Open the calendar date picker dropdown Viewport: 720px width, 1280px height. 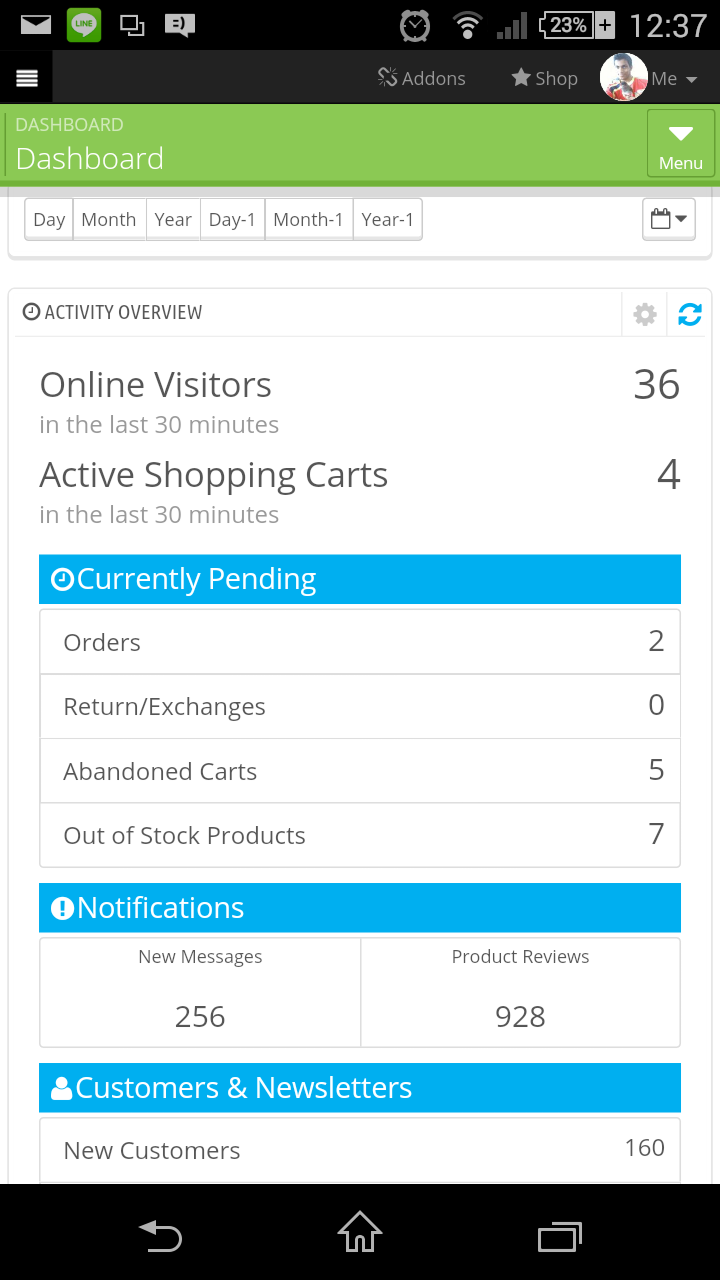[669, 219]
